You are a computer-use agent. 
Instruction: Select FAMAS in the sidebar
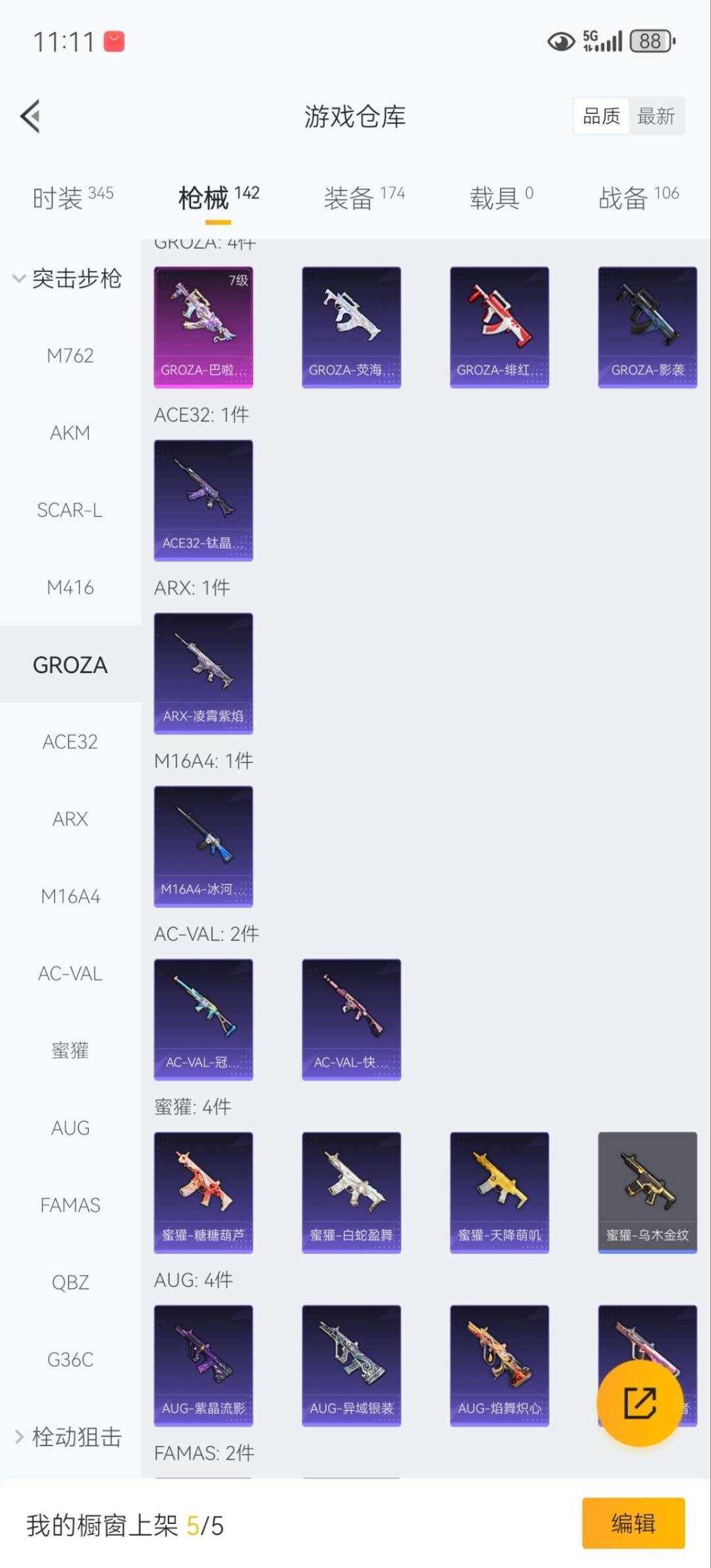(70, 1205)
